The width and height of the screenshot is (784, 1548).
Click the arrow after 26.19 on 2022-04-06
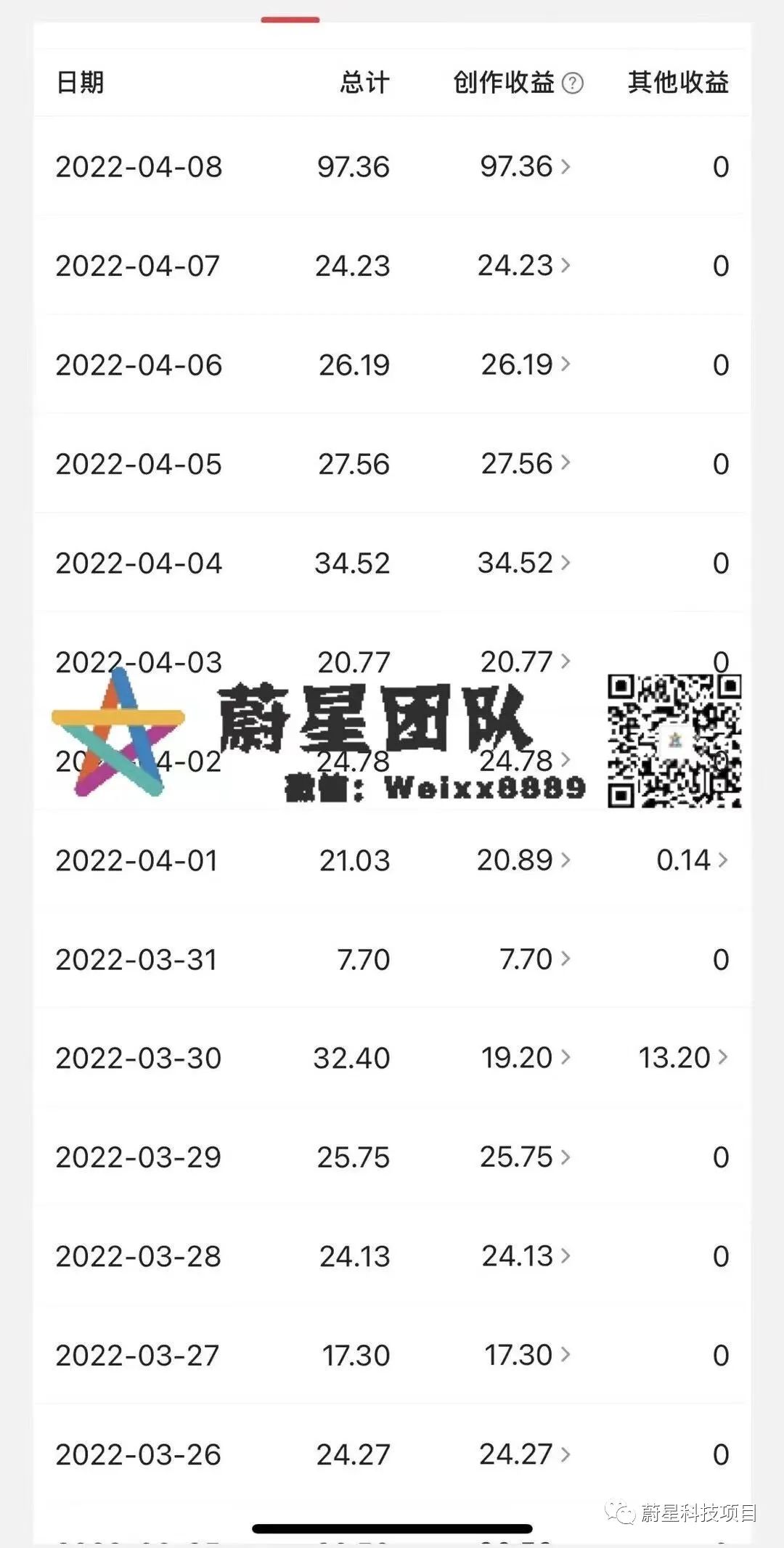click(x=568, y=364)
